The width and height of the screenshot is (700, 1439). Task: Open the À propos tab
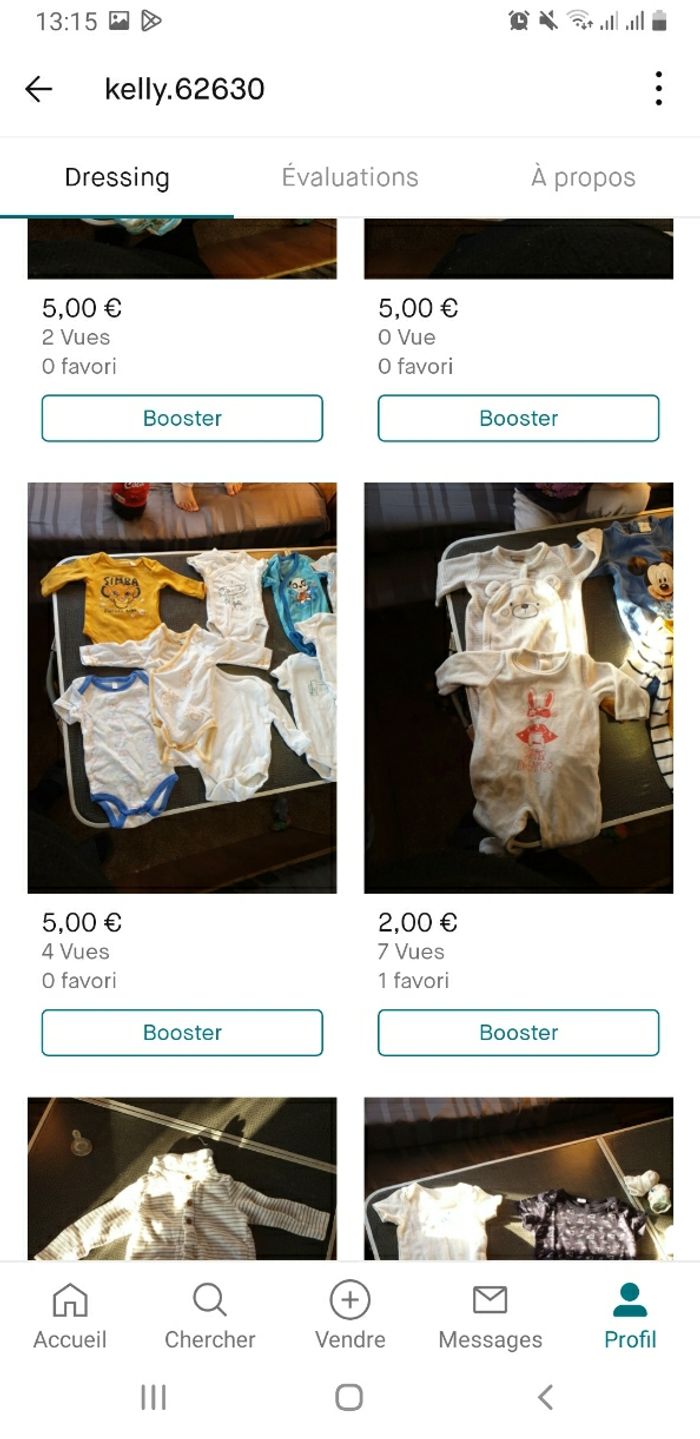[x=583, y=178]
